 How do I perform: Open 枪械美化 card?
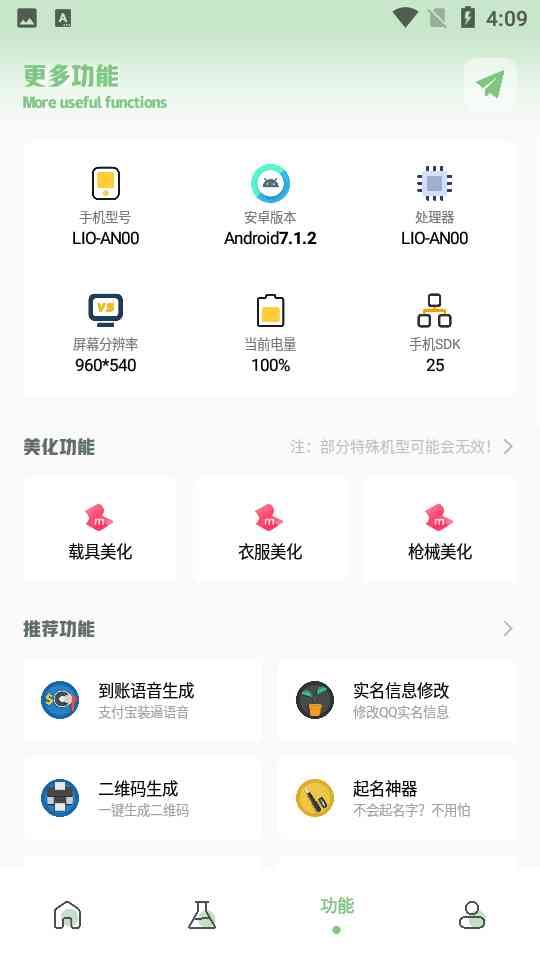pyautogui.click(x=440, y=531)
